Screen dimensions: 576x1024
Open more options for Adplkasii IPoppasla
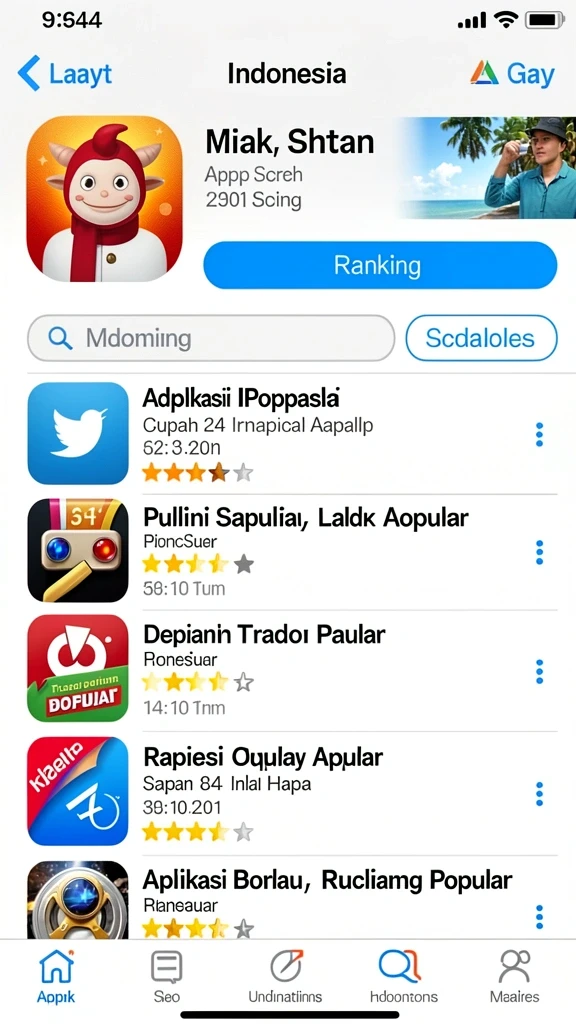pos(539,434)
